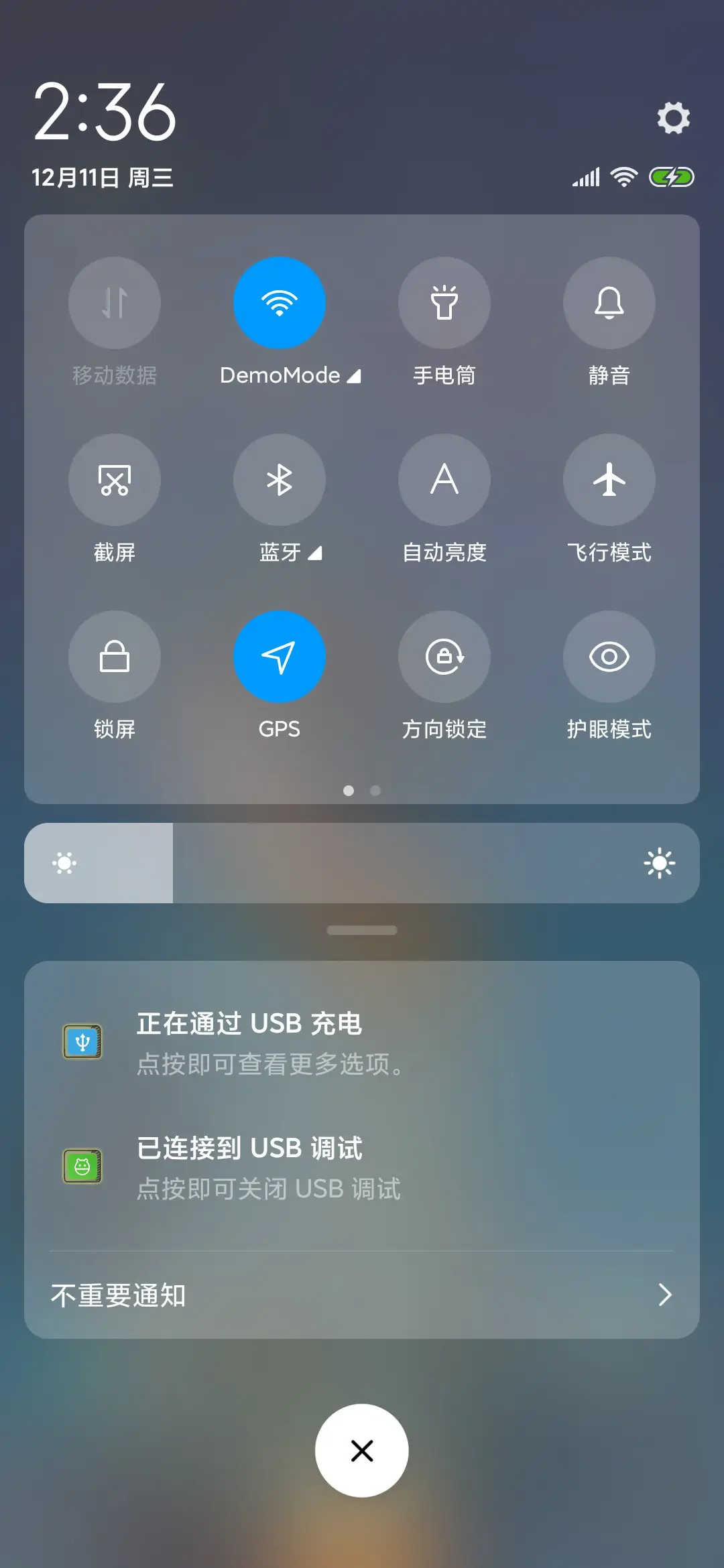Enable Bluetooth
The height and width of the screenshot is (1568, 724).
[x=280, y=480]
